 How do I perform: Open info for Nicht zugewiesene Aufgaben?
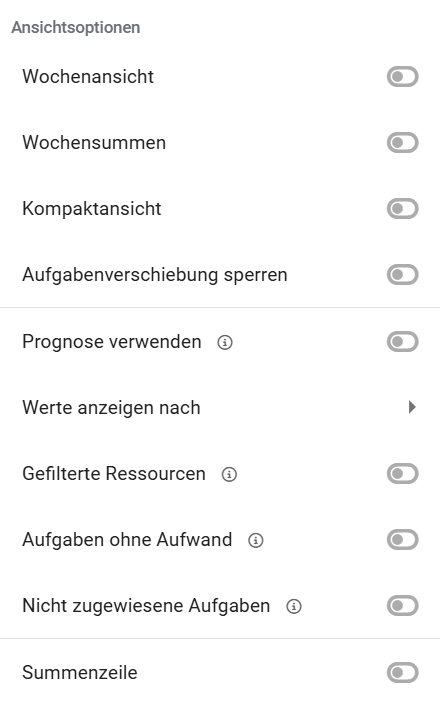294,606
